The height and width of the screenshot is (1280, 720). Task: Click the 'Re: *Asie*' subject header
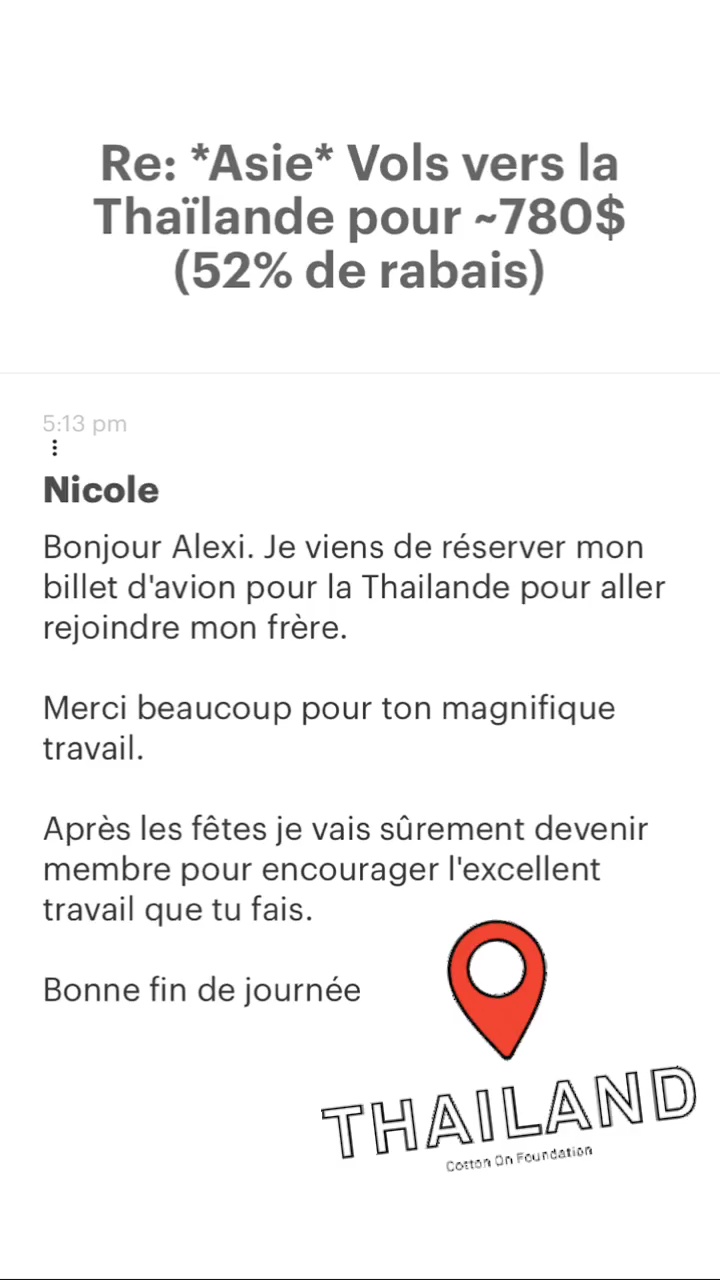pos(358,163)
